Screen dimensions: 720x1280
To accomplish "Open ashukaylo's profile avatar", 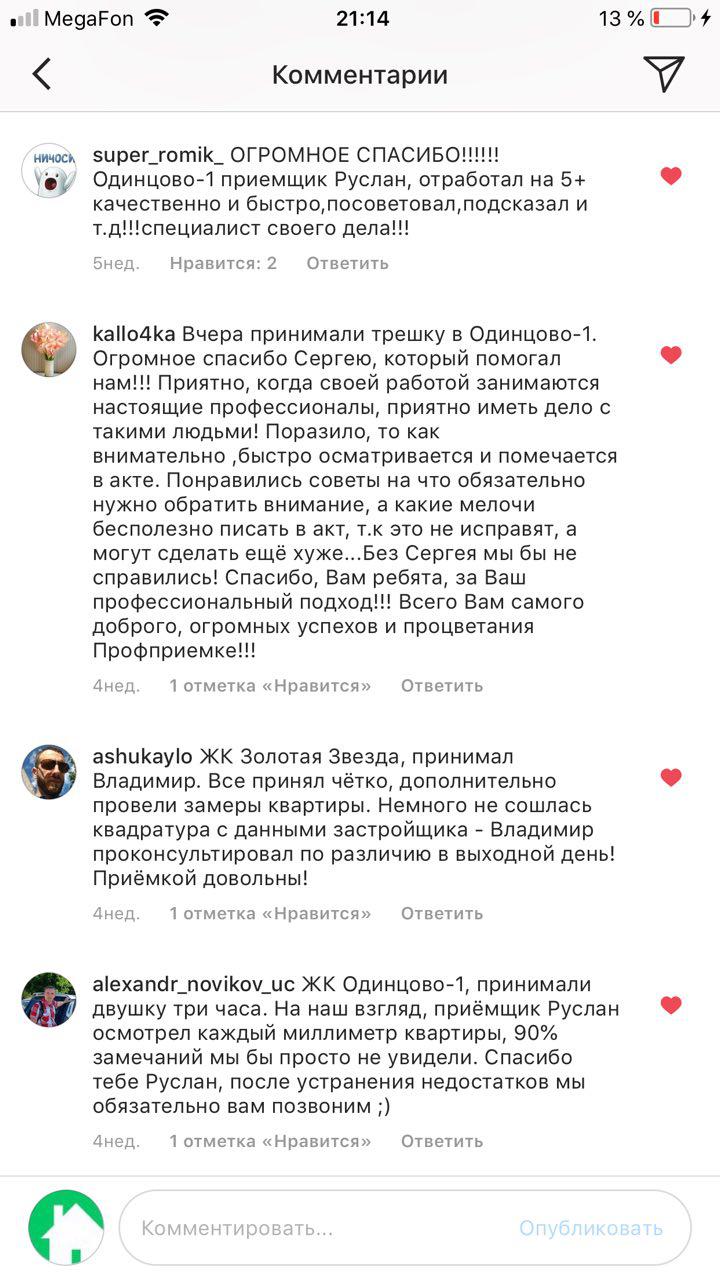I will tap(49, 771).
